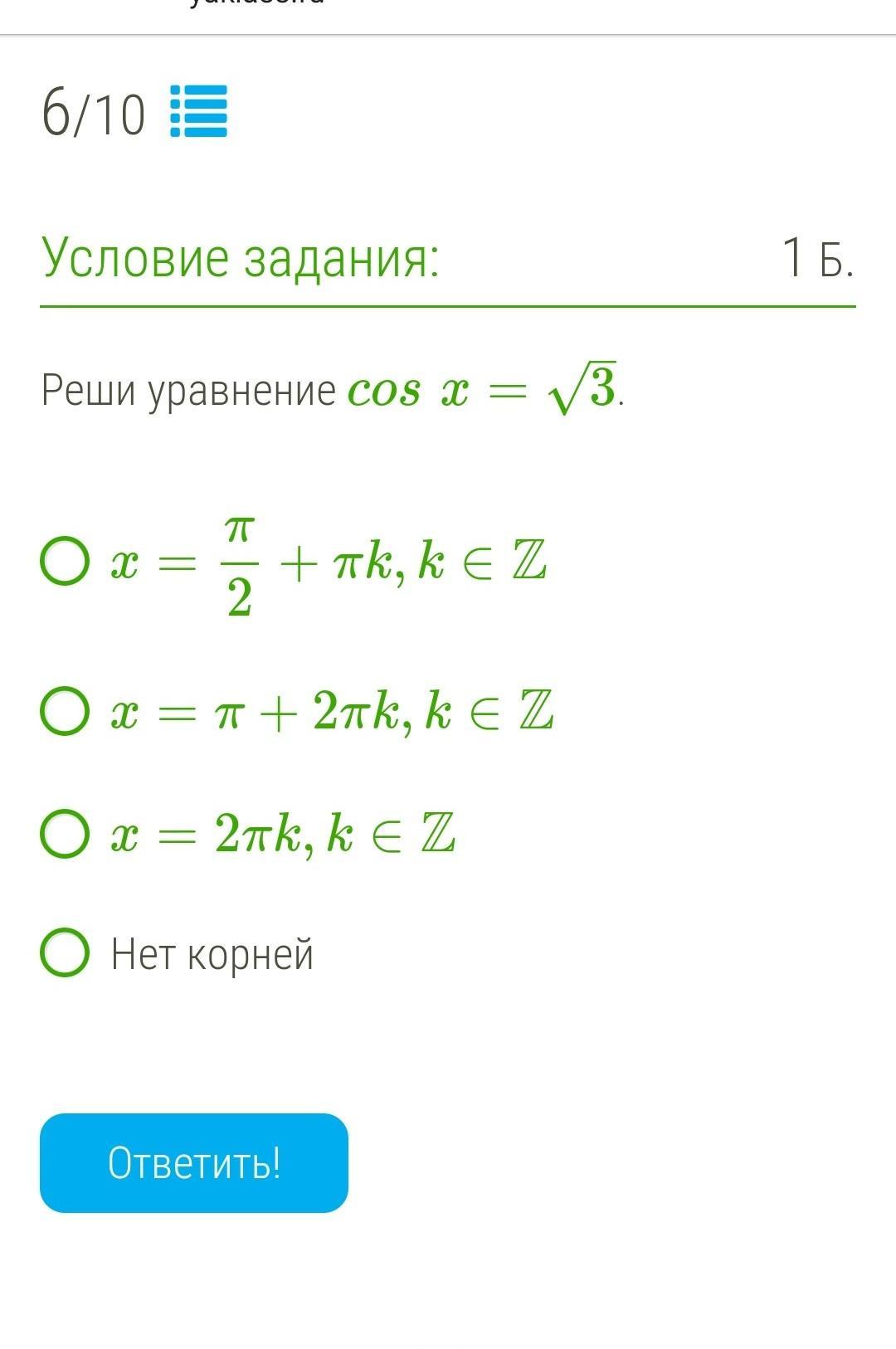Image resolution: width=896 pixels, height=1349 pixels.
Task: Pick answer x = 2πk
Action: (65, 834)
